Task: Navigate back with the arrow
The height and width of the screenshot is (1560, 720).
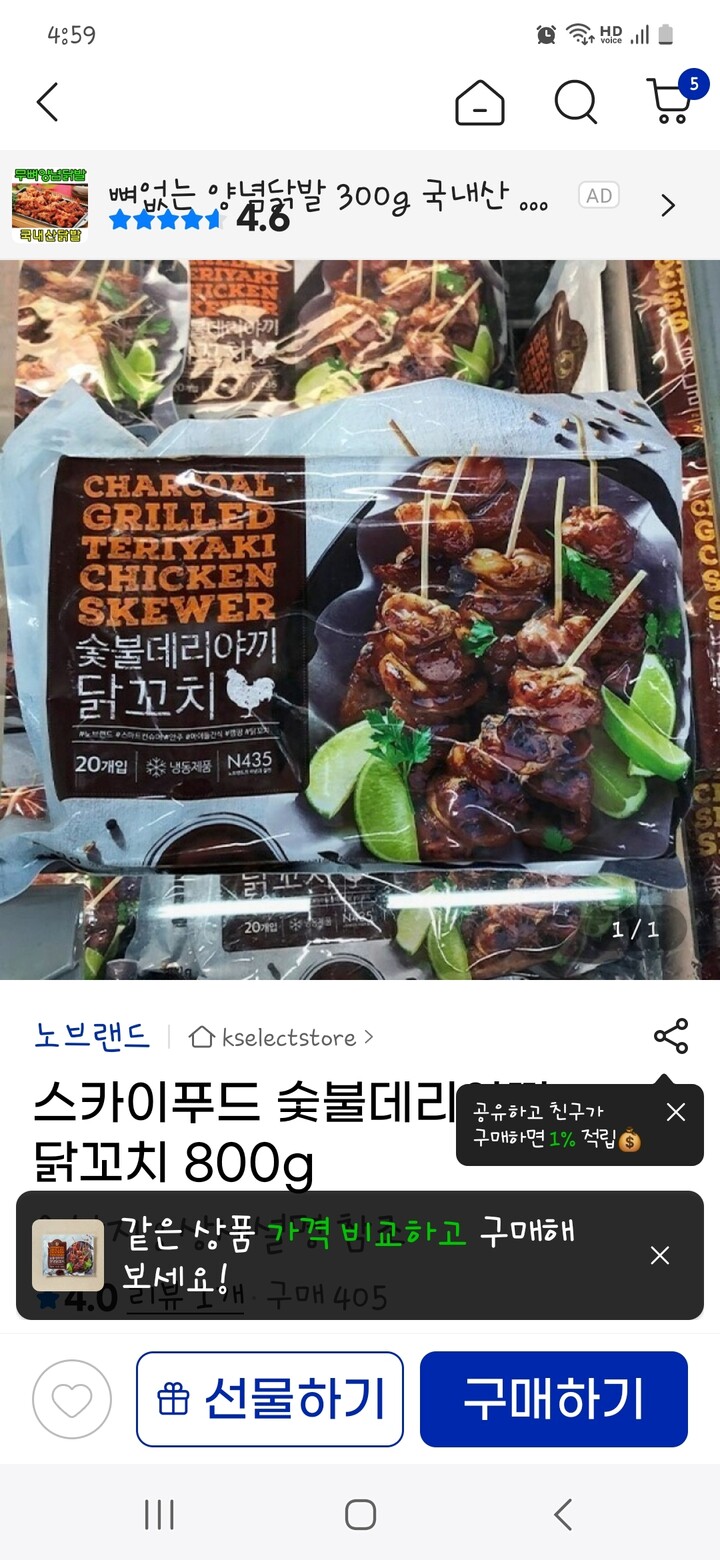Action: tap(47, 101)
